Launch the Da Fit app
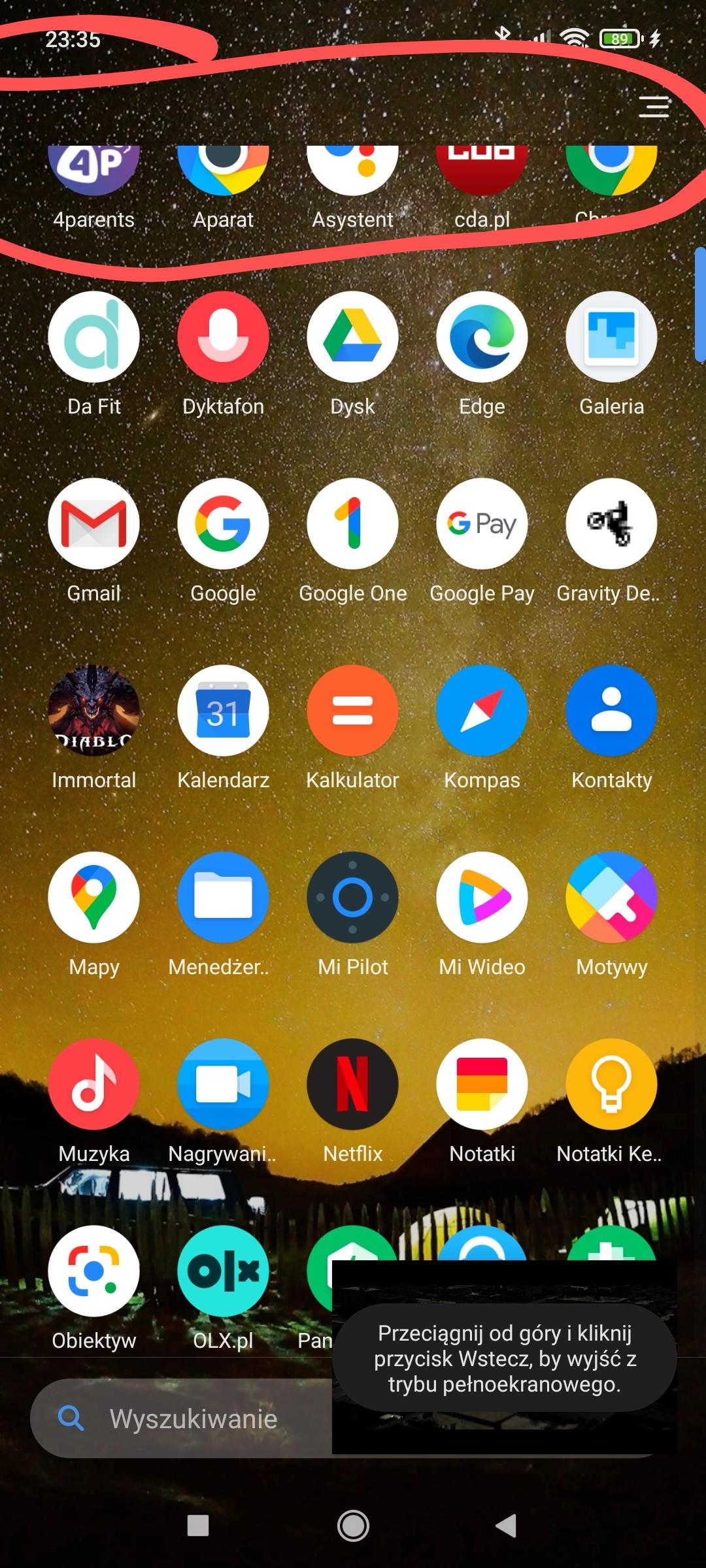The width and height of the screenshot is (706, 1568). [x=93, y=337]
